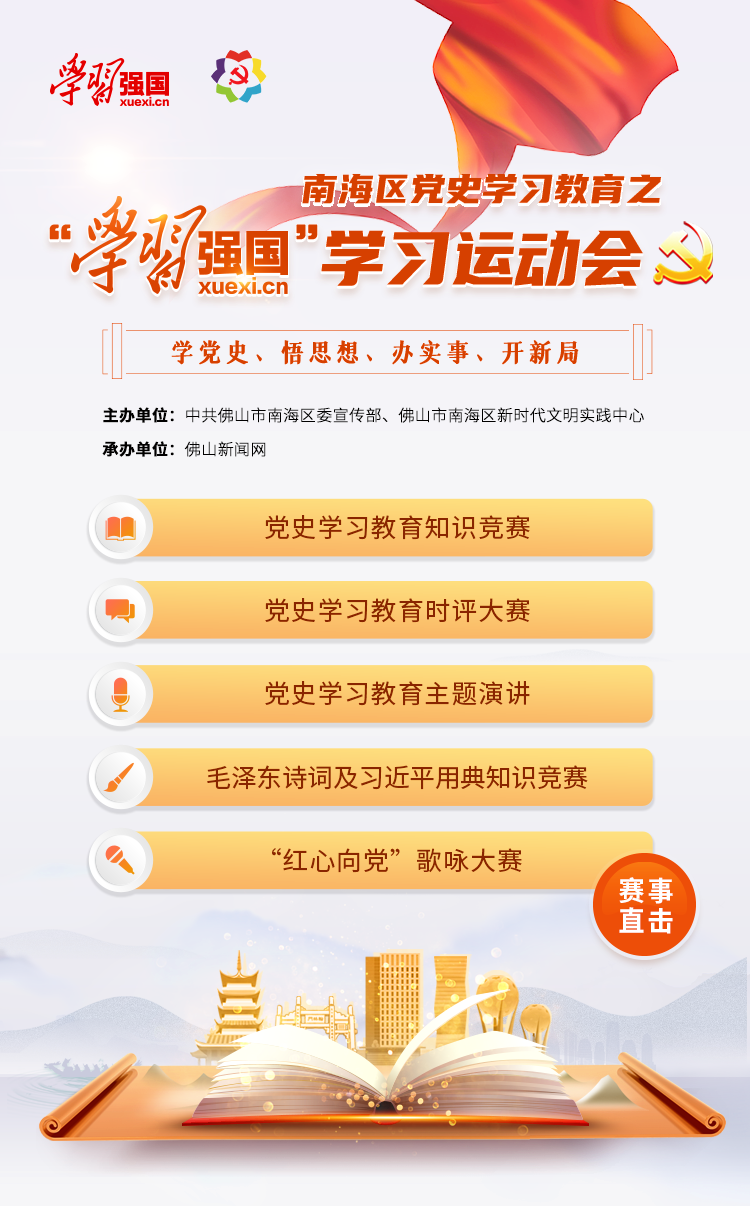Viewport: 750px width, 1206px height.
Task: Open 党史学习教育知识竞赛
Action: point(396,528)
